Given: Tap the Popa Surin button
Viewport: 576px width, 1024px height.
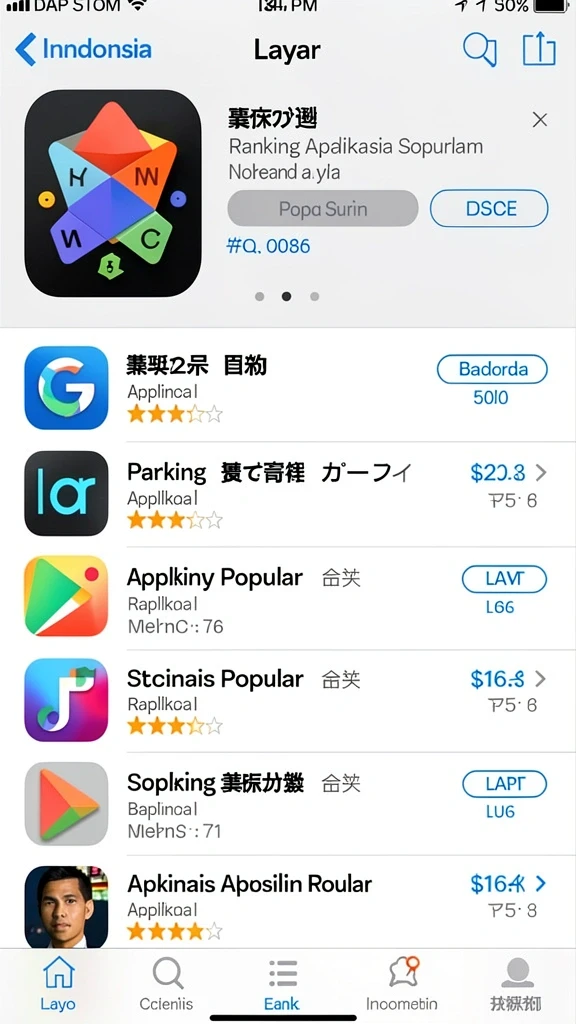Looking at the screenshot, I should [x=323, y=209].
